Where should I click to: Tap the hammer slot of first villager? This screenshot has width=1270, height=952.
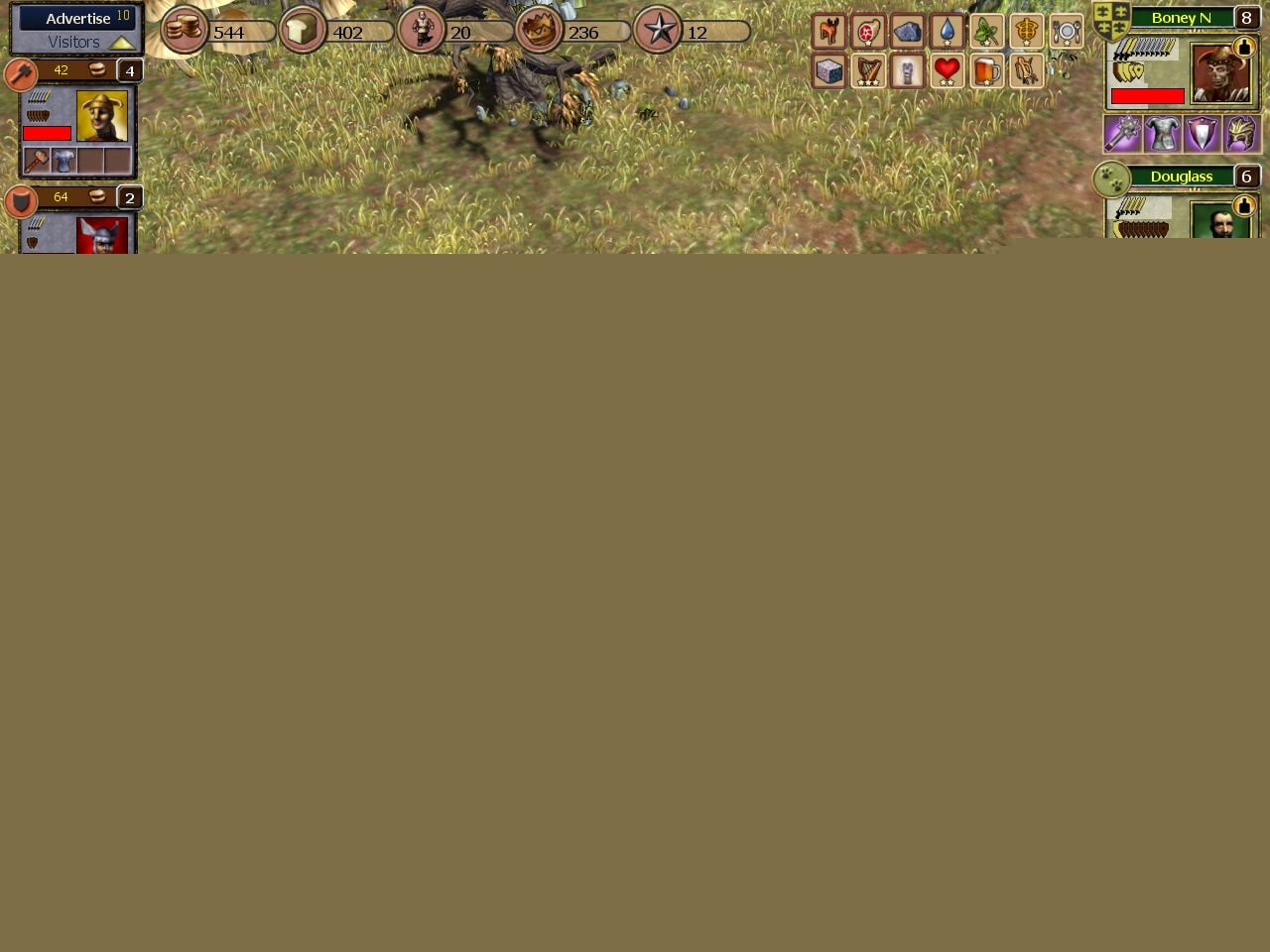click(37, 160)
